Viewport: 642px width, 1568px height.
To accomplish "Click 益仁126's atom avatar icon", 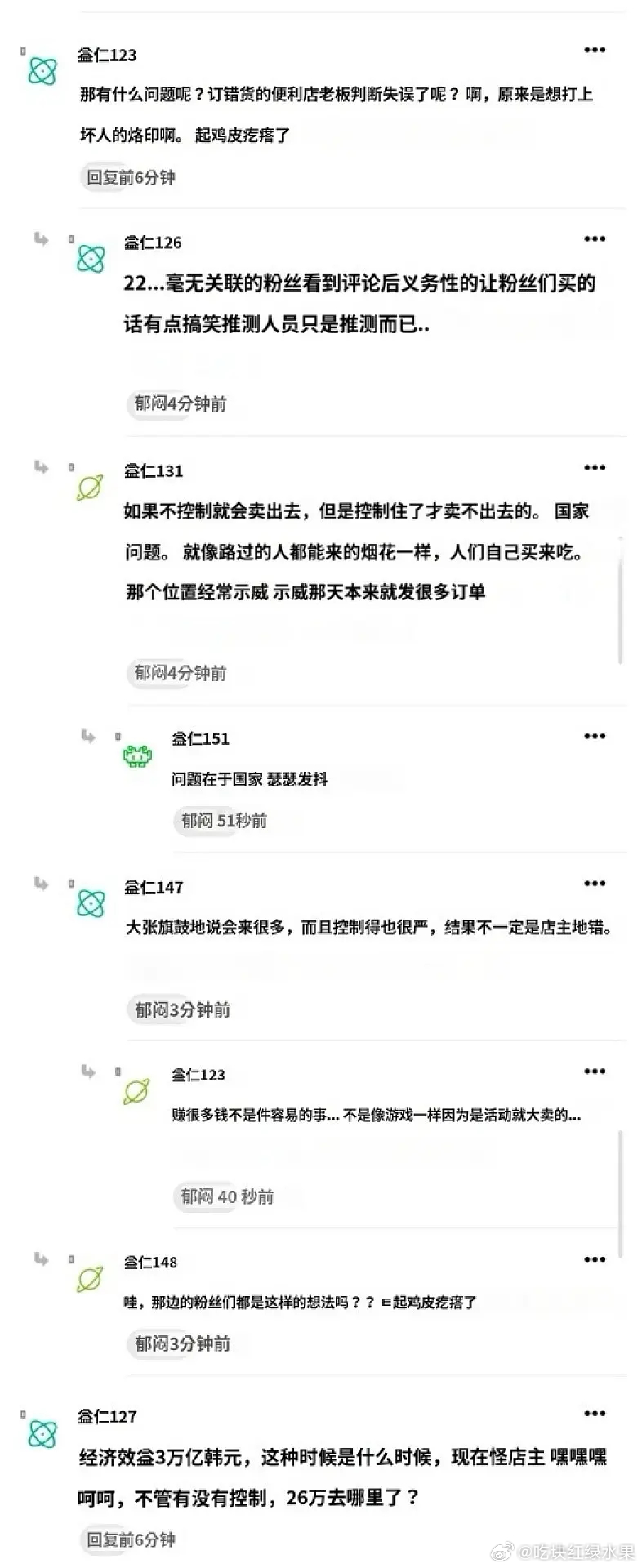I will 91,258.
